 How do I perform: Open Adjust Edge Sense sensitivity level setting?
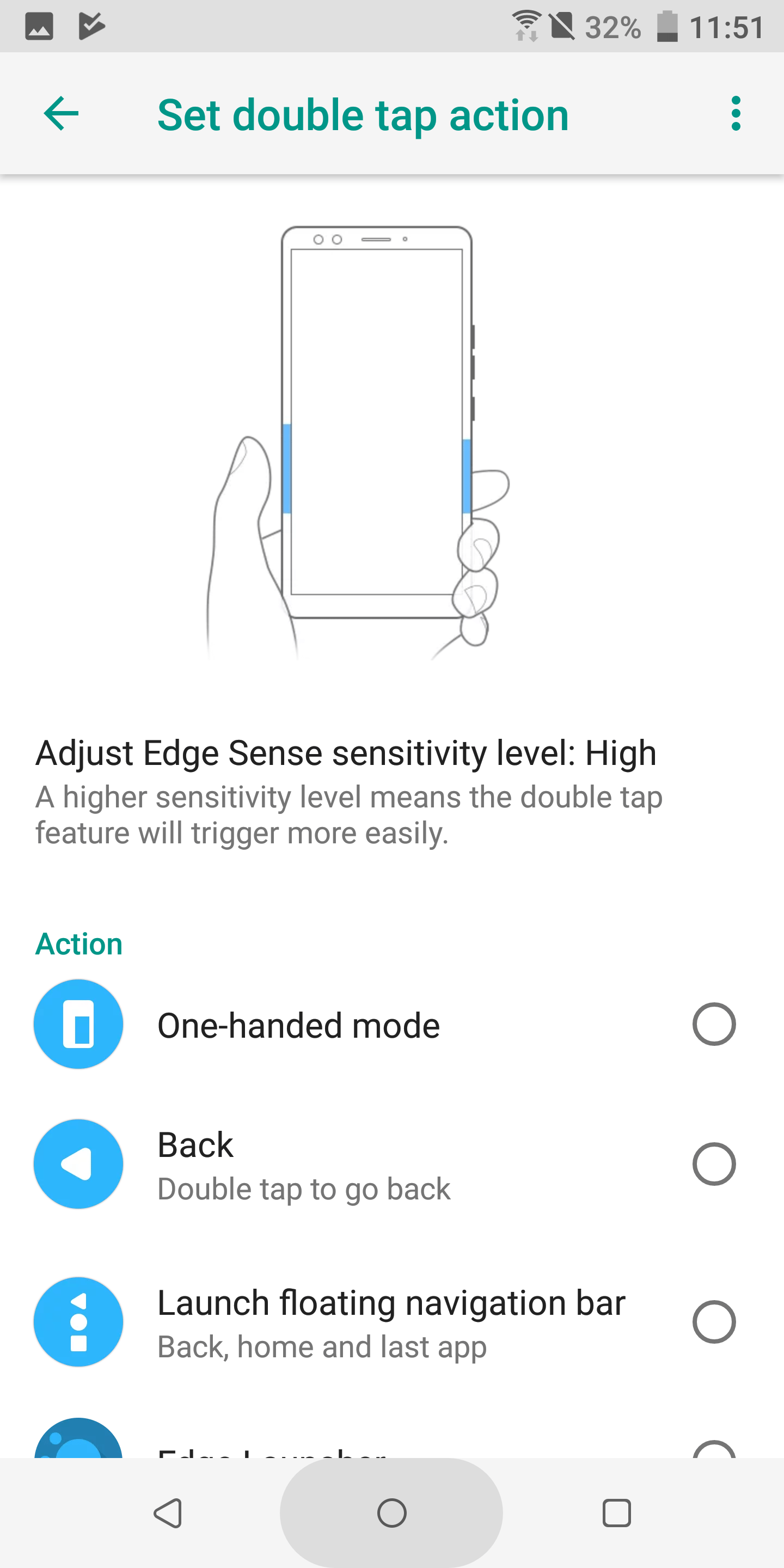[x=392, y=792]
